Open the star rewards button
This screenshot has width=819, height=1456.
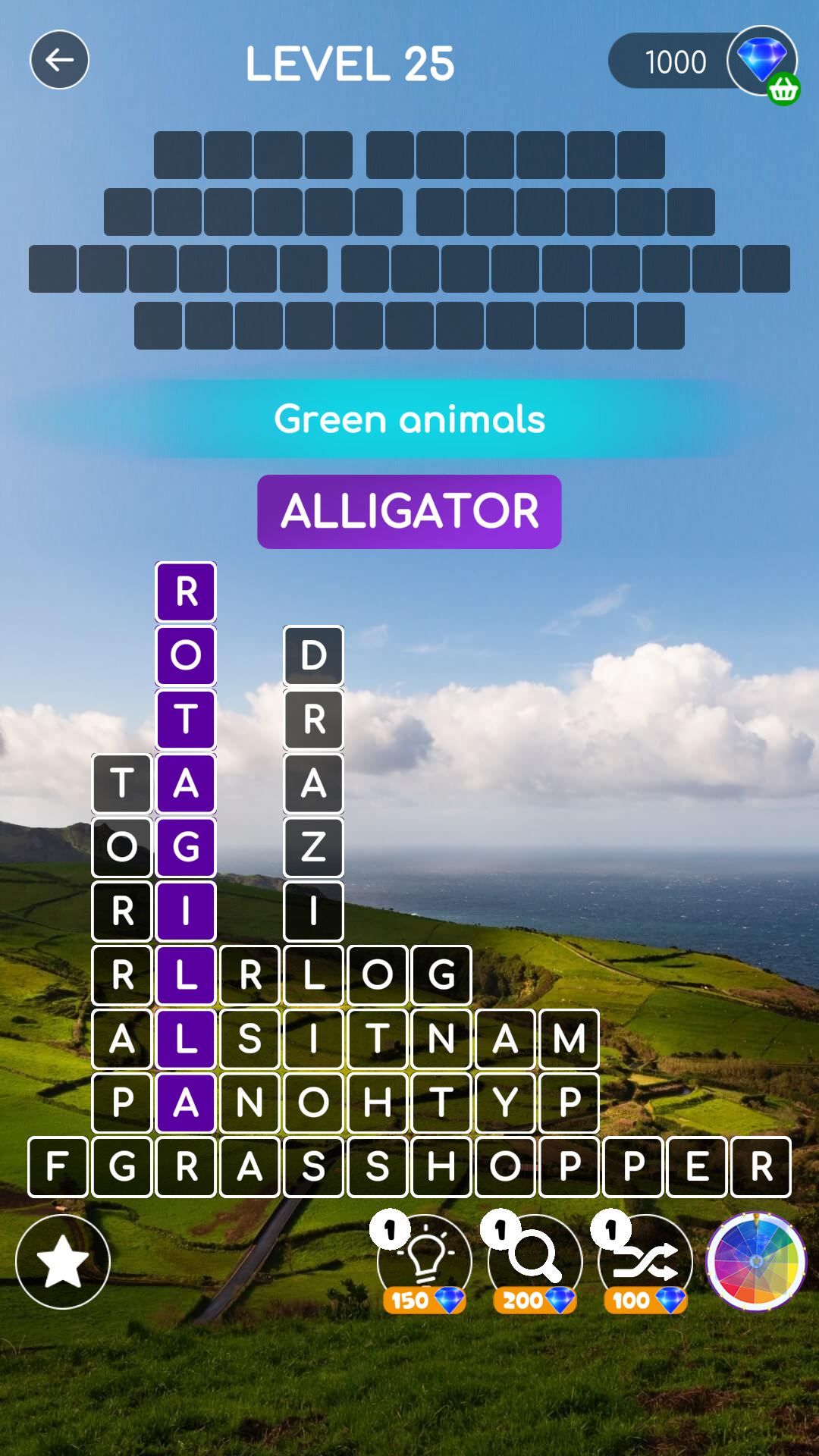tap(63, 1262)
